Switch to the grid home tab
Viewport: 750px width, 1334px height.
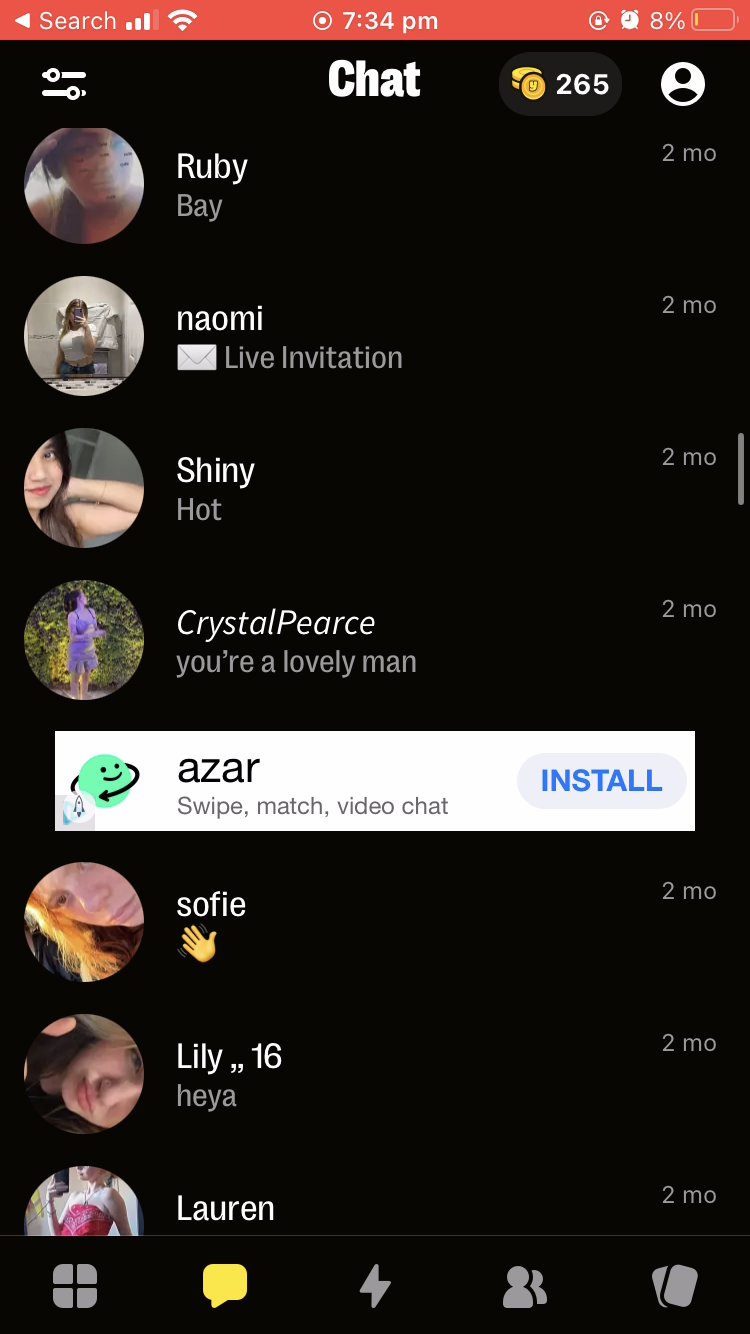(x=75, y=1286)
